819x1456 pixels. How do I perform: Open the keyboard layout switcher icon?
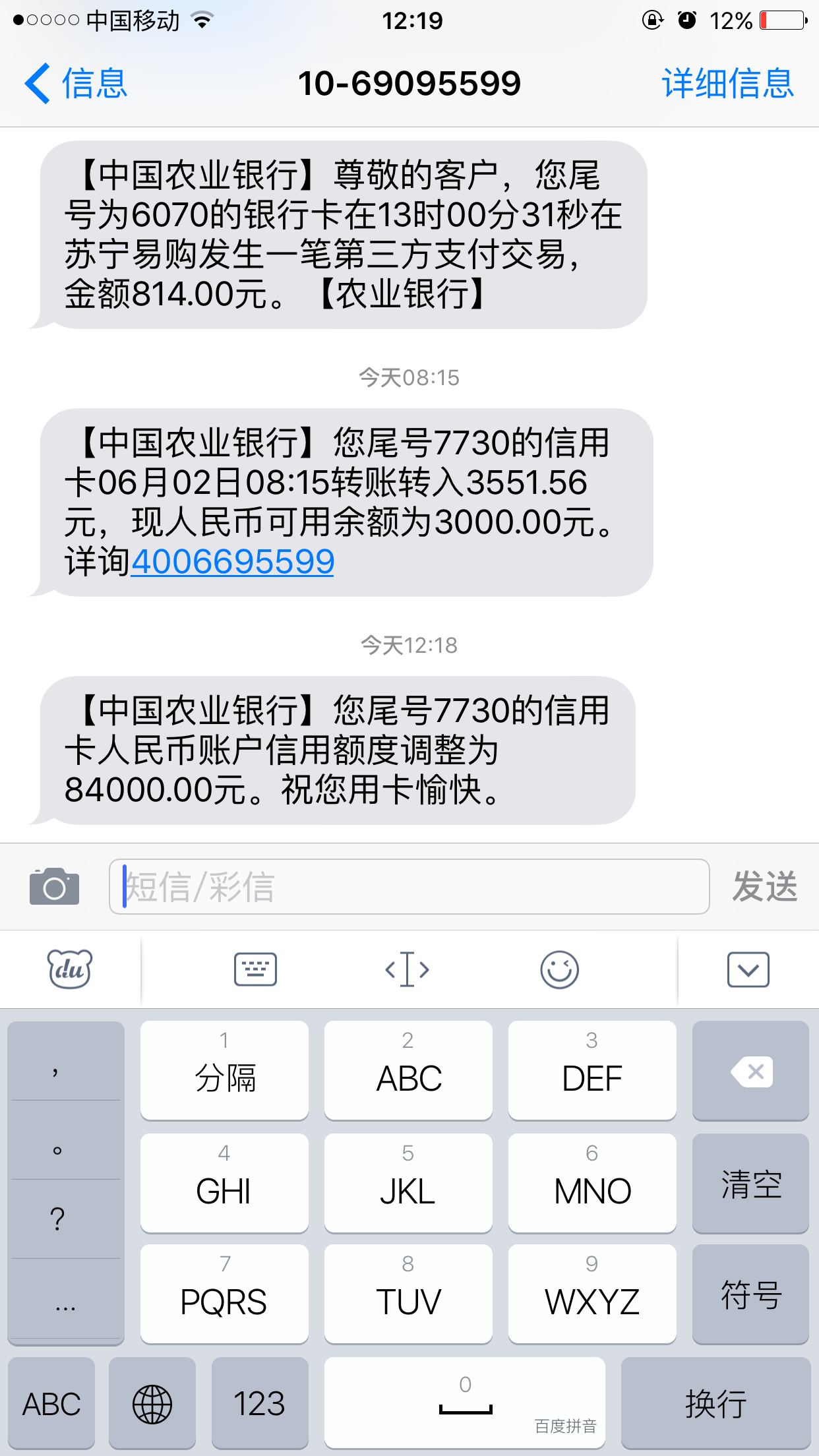click(x=254, y=969)
